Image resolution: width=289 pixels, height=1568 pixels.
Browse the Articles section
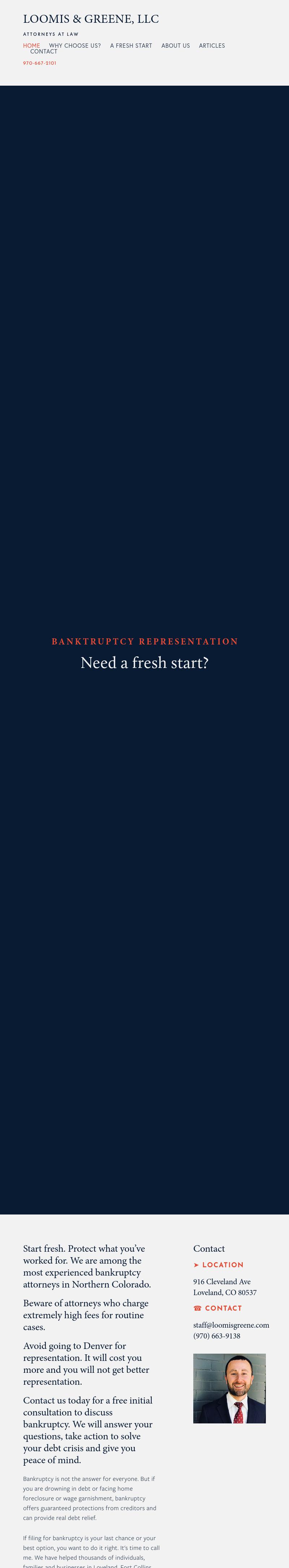coord(212,46)
